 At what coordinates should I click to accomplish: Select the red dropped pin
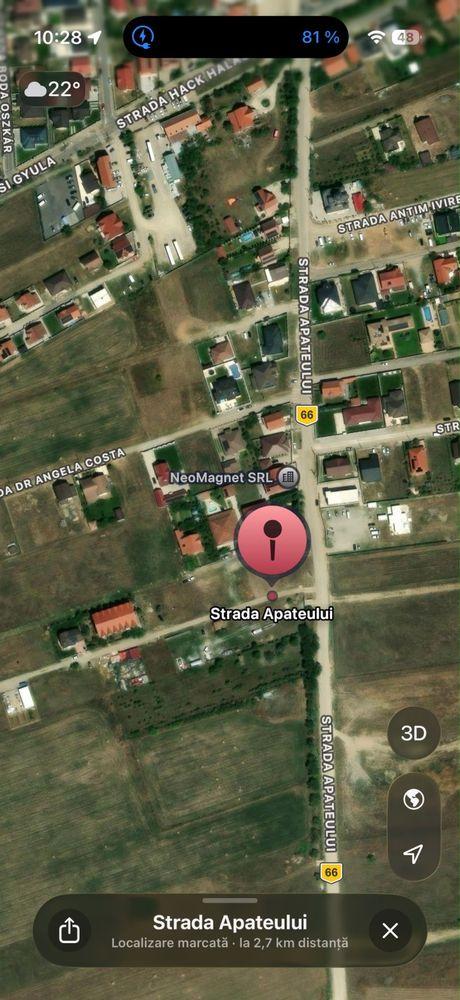pos(272,542)
